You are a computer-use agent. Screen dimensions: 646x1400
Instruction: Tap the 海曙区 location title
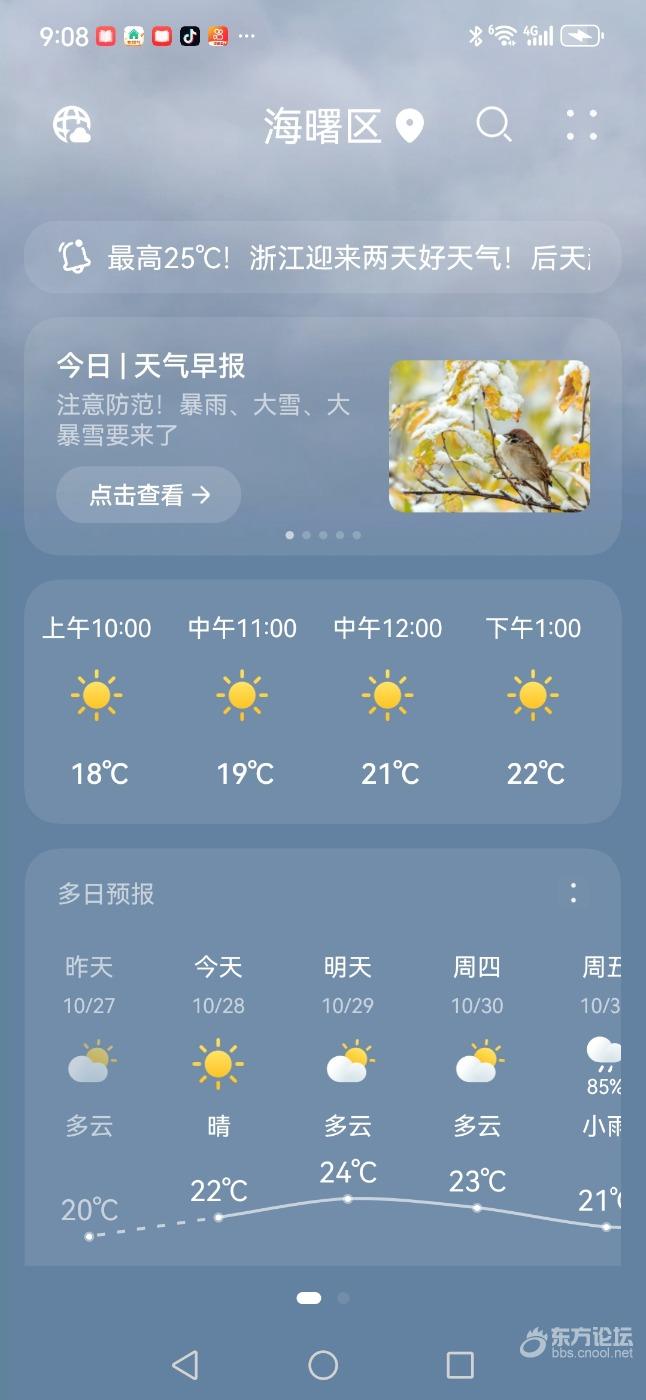(x=323, y=127)
